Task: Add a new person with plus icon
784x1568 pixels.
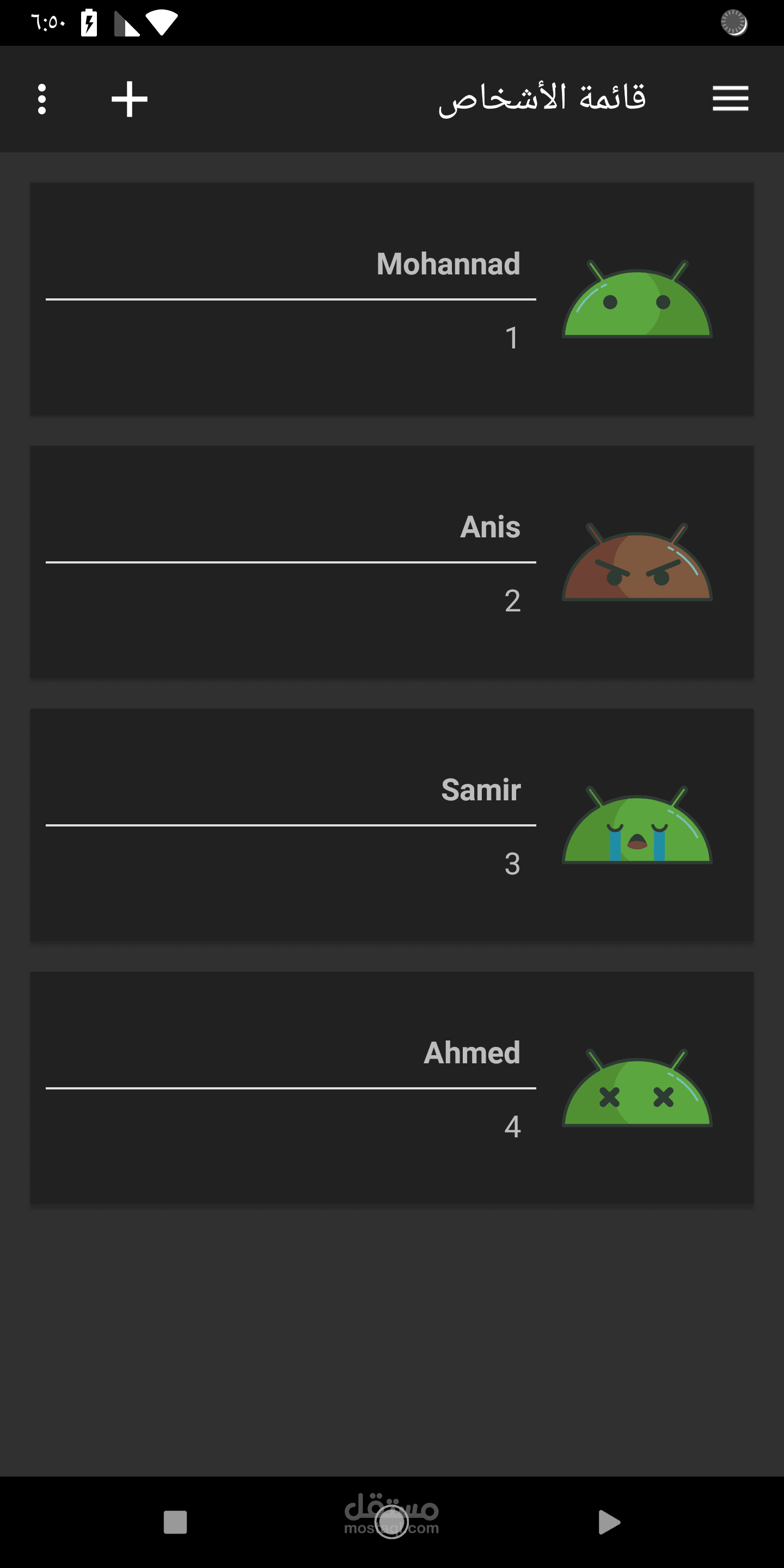Action: [129, 99]
